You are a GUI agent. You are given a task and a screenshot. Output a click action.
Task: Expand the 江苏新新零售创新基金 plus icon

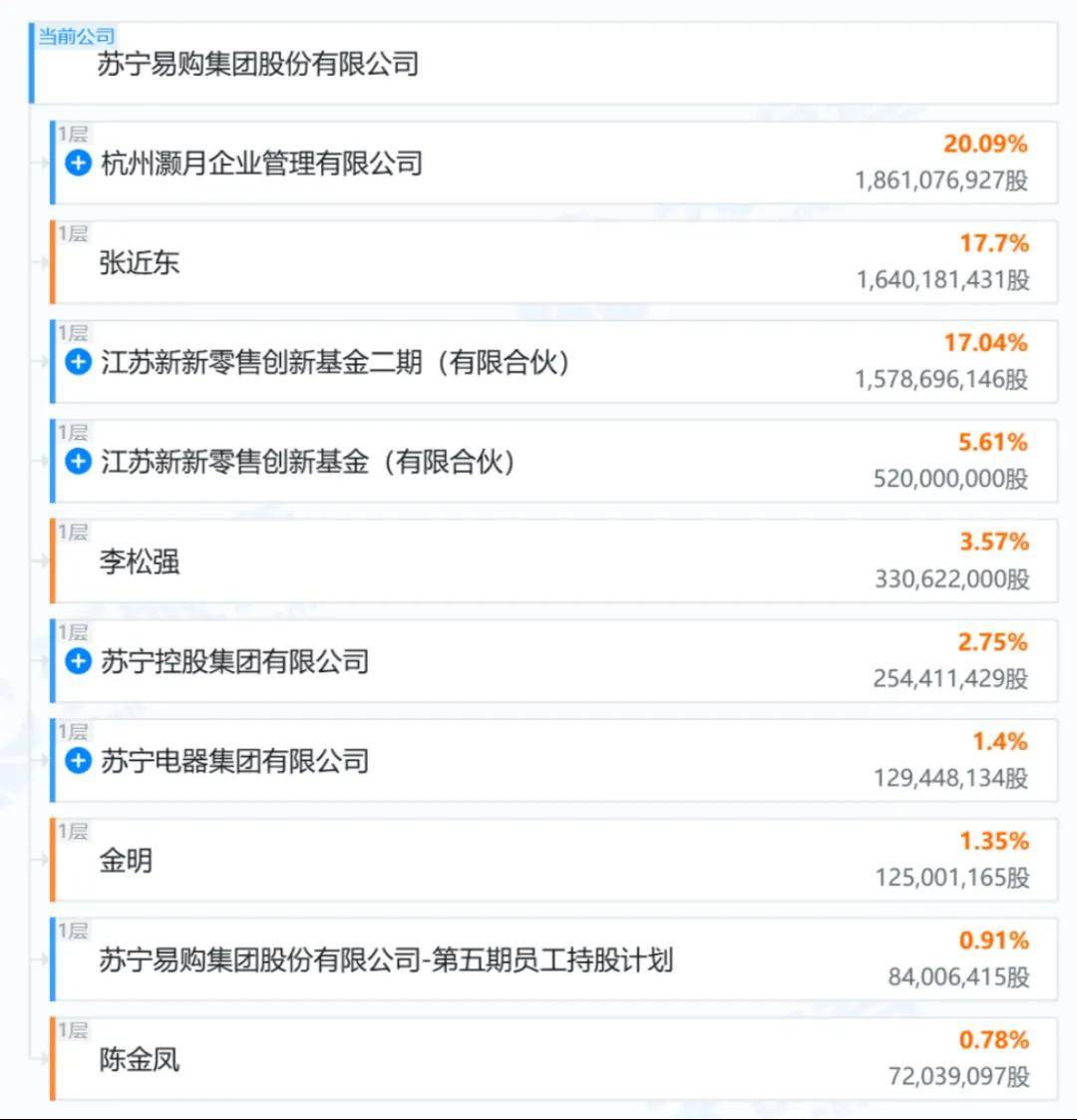click(x=76, y=462)
